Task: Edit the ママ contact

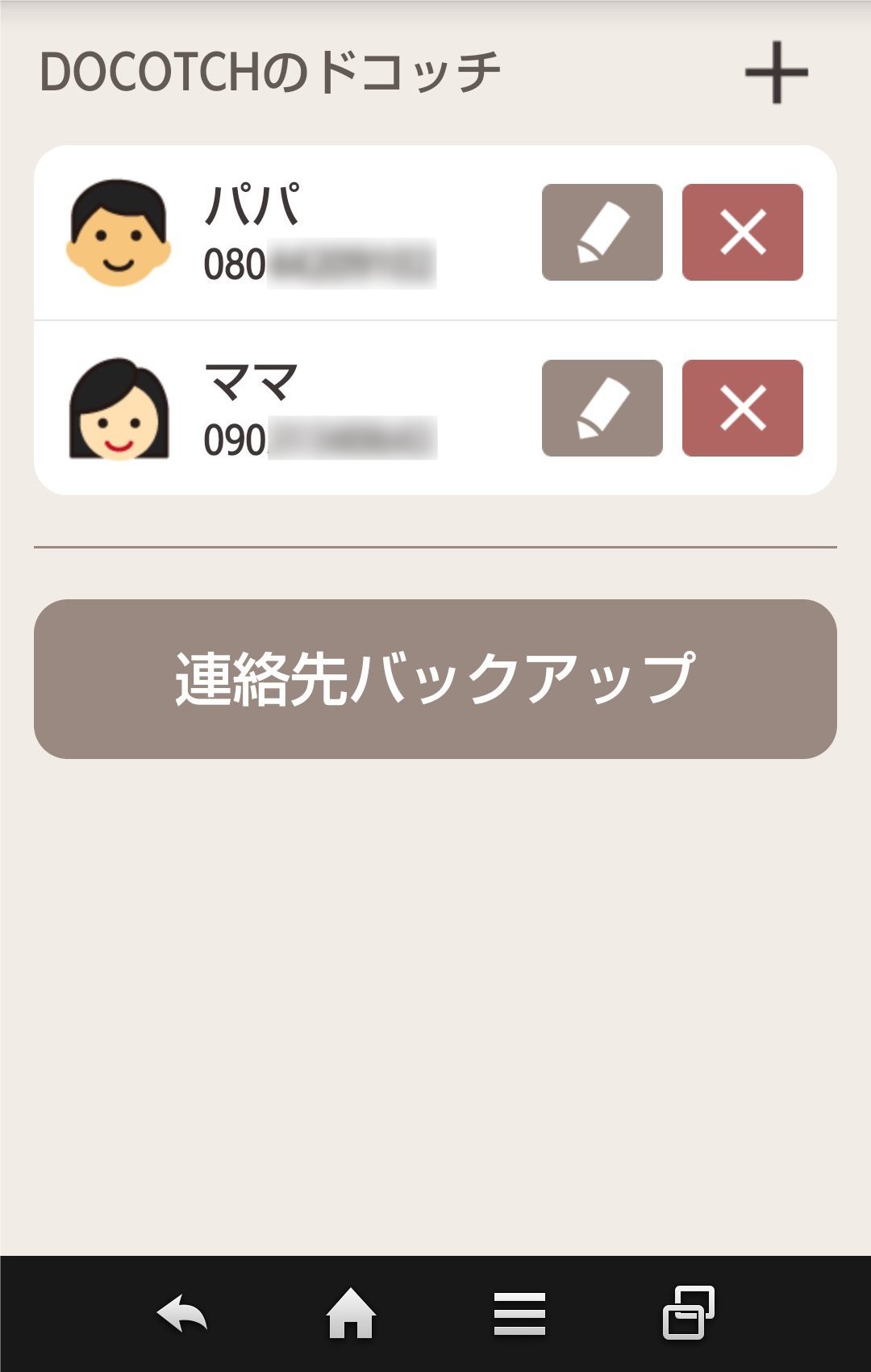Action: click(x=602, y=408)
